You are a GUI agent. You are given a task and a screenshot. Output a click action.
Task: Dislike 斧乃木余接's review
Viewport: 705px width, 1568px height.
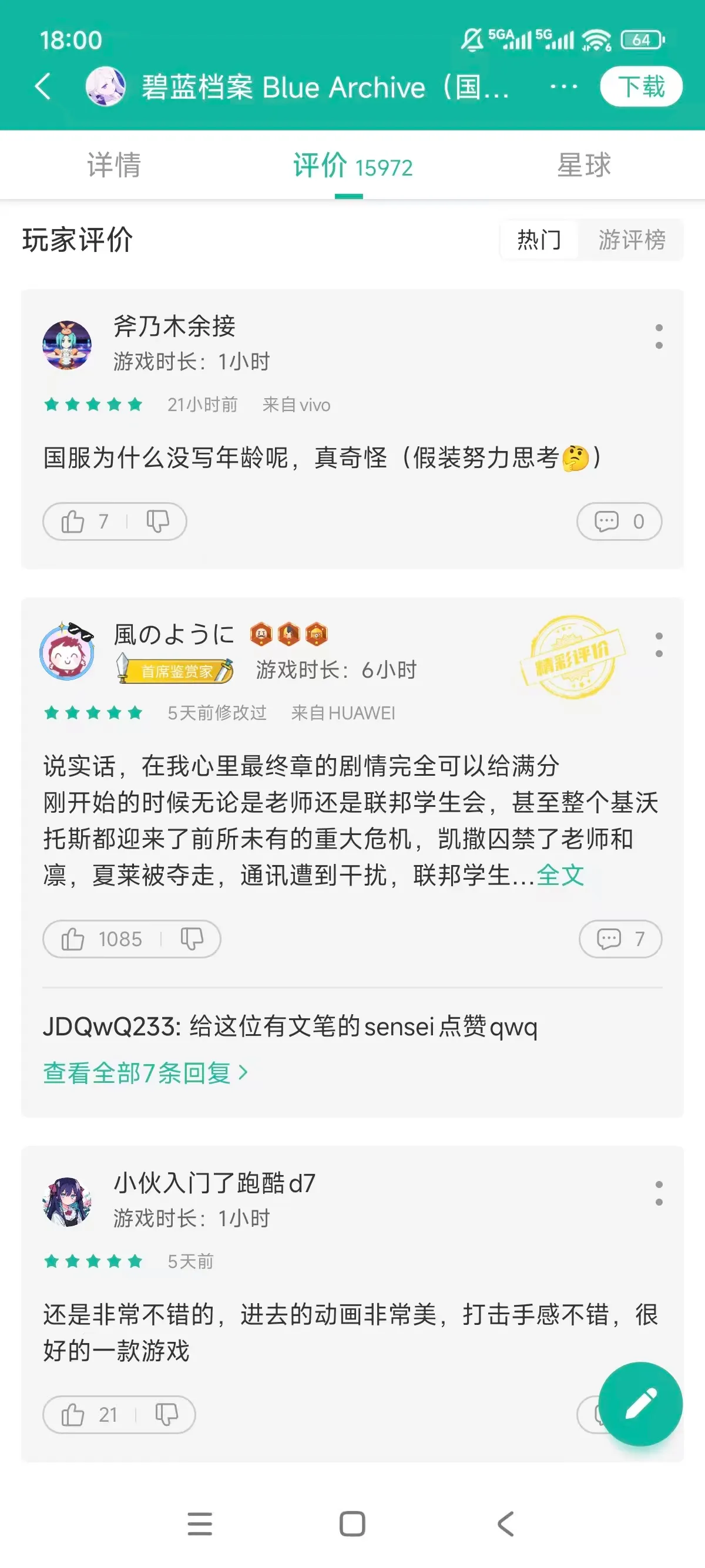pos(157,521)
